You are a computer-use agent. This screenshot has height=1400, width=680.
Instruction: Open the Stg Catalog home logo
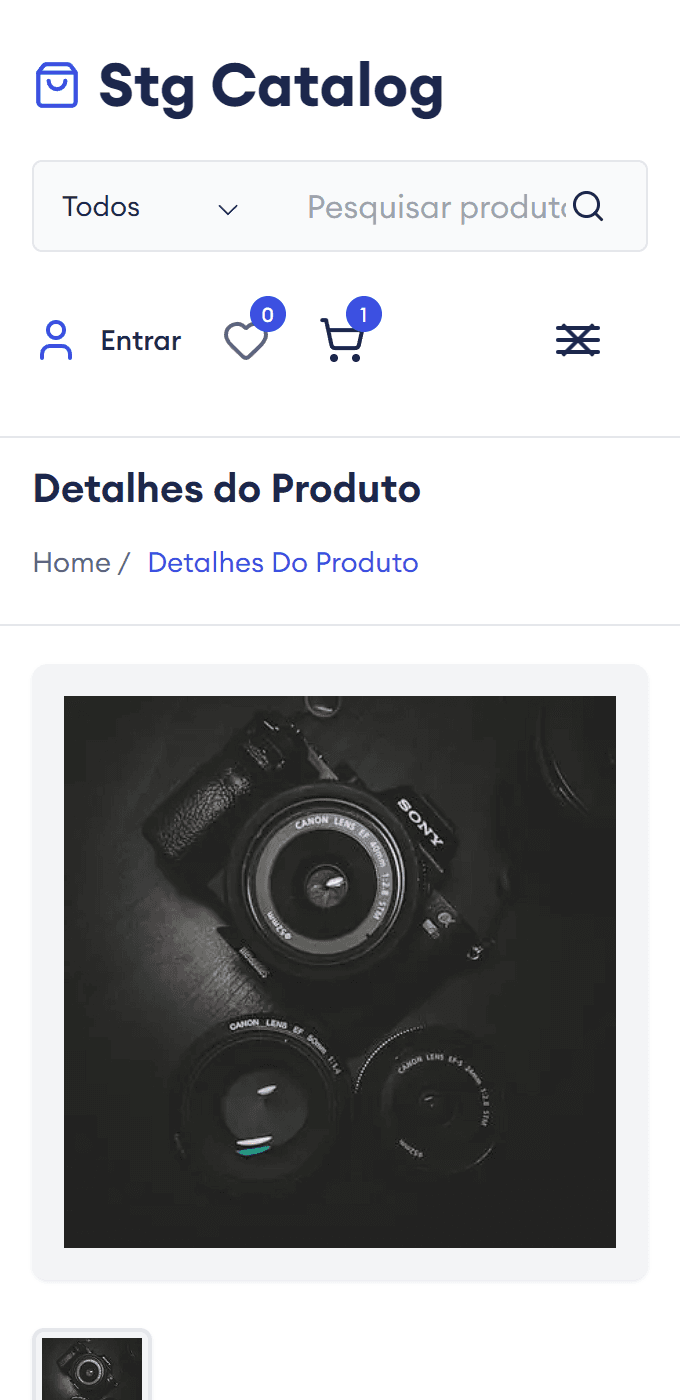240,86
